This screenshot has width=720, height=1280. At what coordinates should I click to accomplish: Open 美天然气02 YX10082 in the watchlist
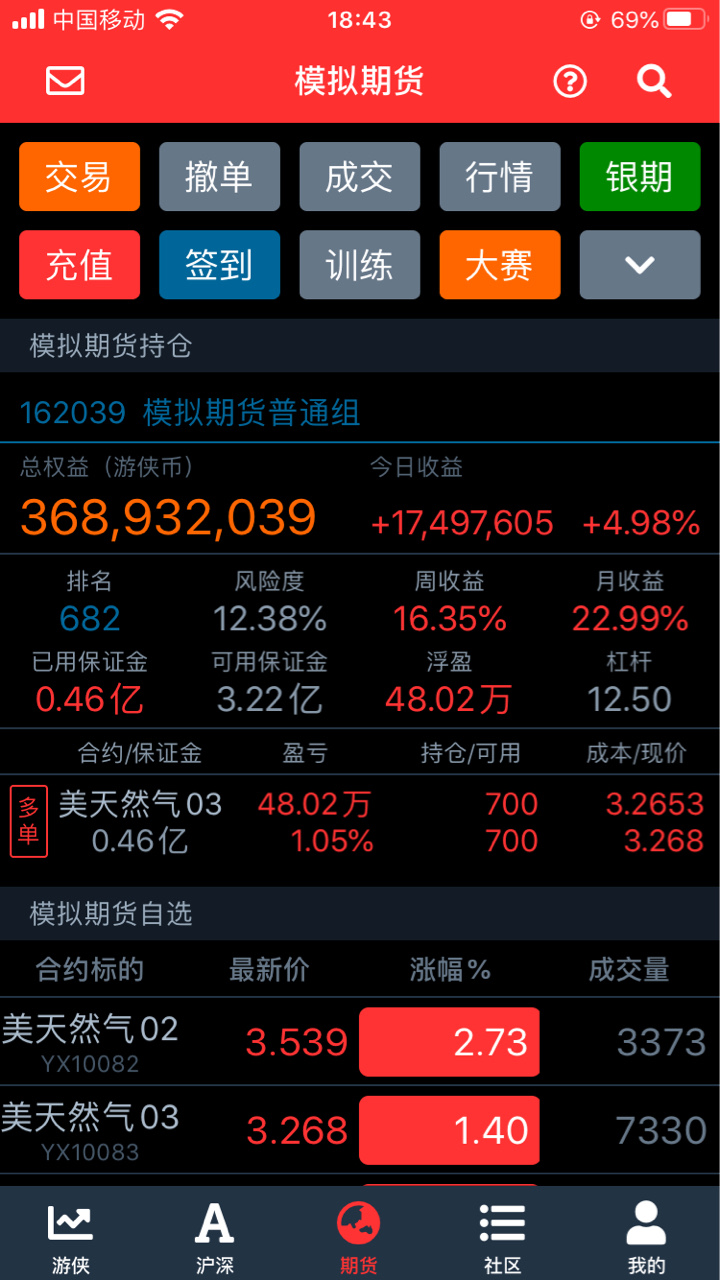point(360,1042)
